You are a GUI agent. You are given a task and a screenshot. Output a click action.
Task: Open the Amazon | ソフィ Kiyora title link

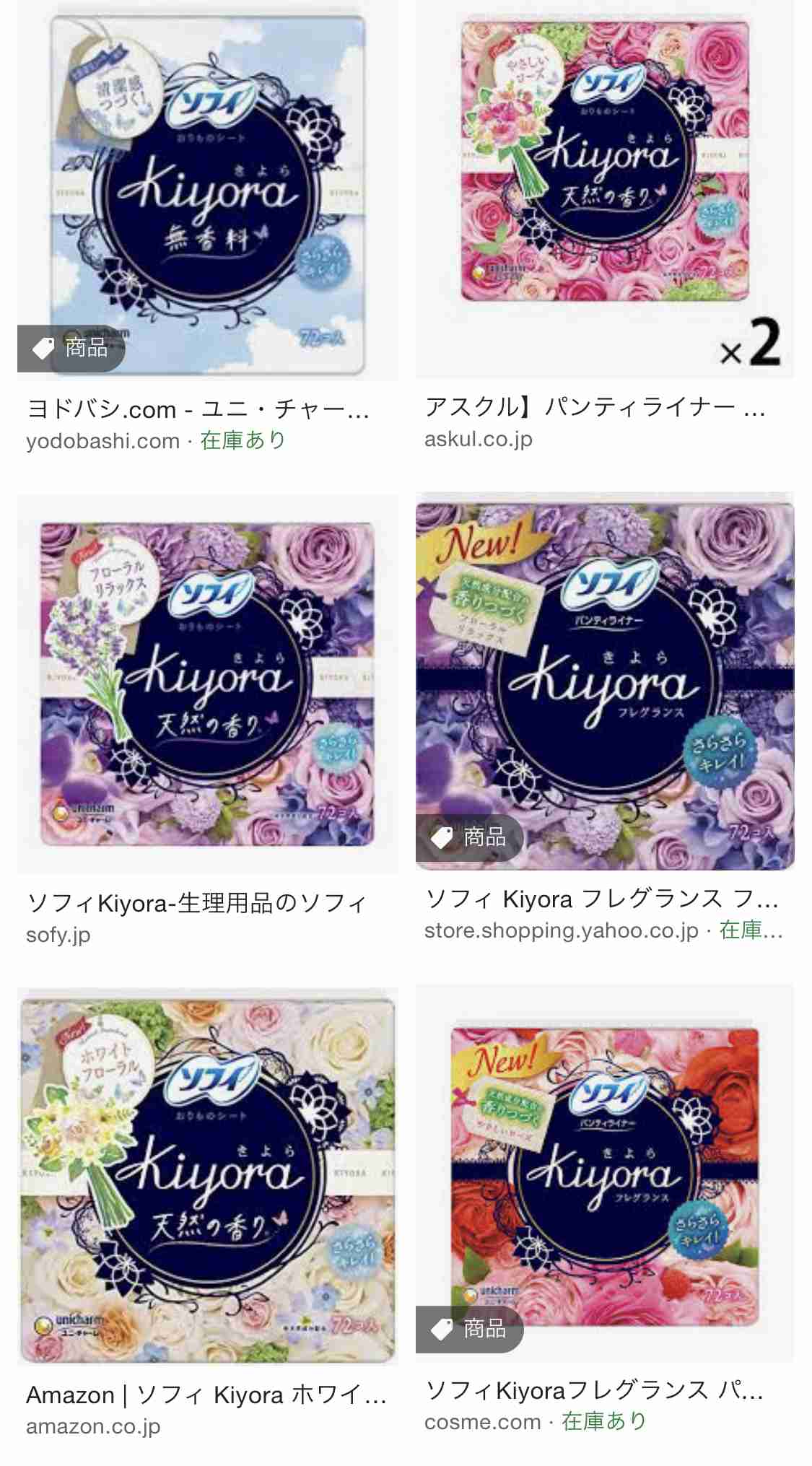coord(206,1395)
